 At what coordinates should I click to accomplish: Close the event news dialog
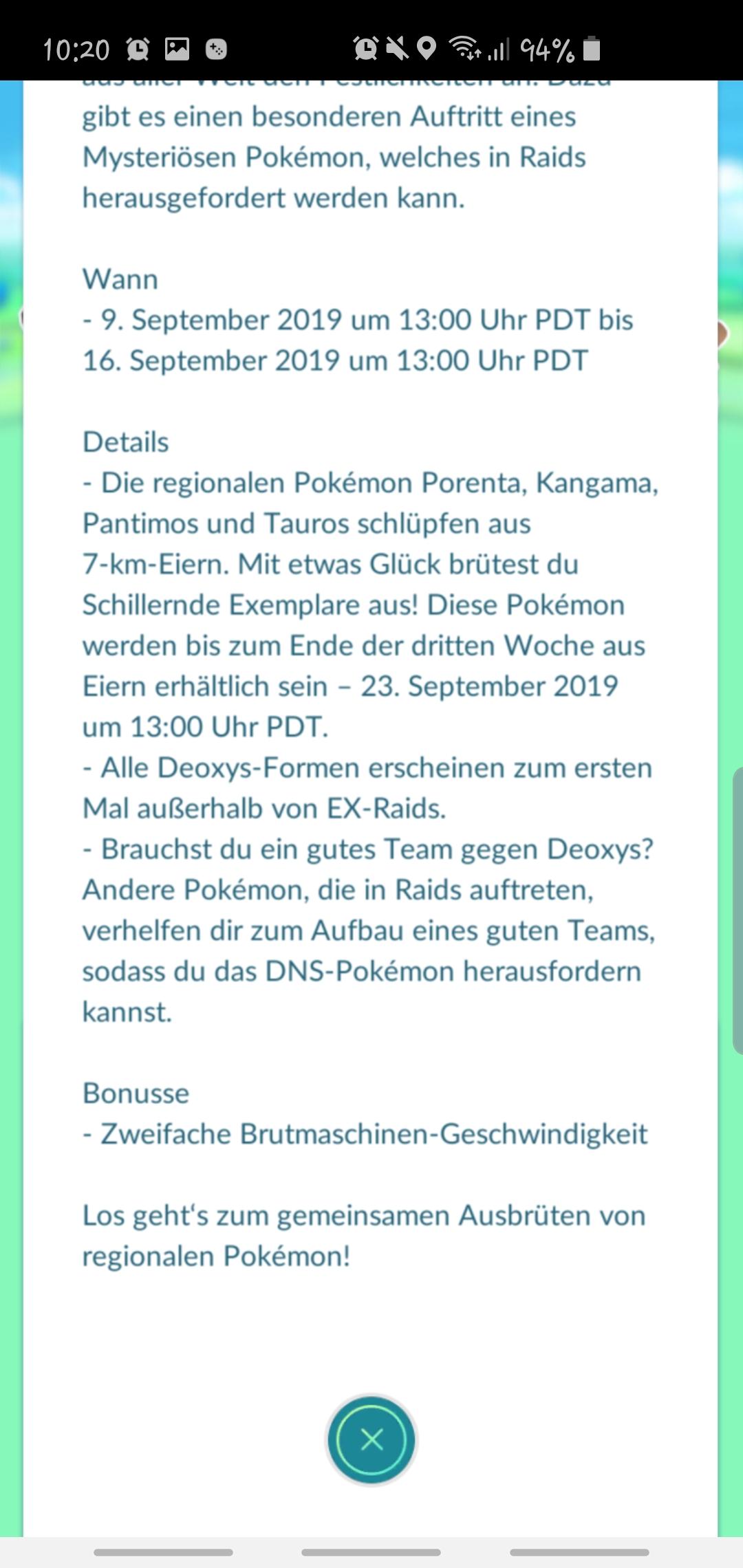[371, 1439]
